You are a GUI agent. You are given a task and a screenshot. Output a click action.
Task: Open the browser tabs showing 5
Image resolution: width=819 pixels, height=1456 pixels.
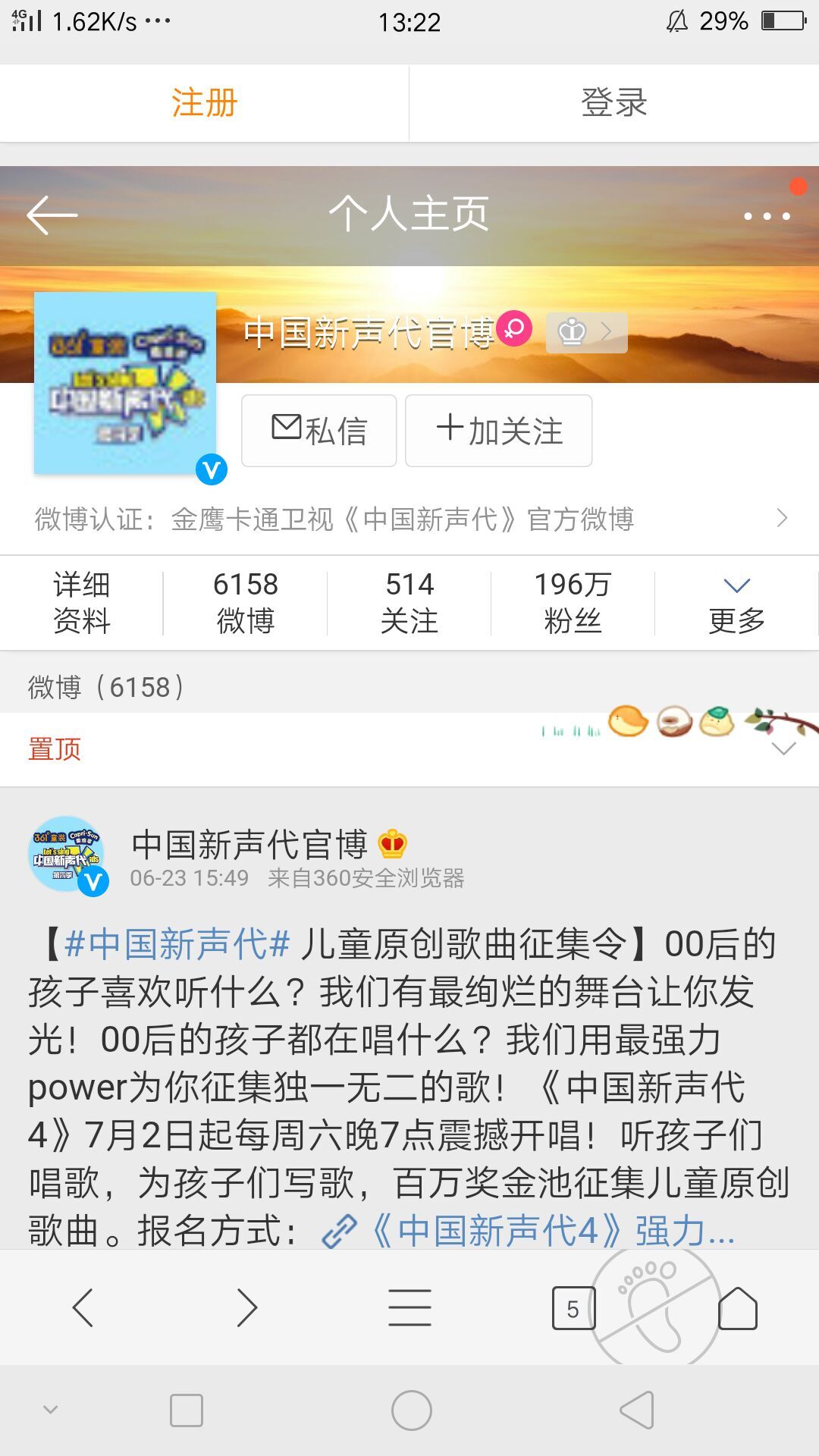tap(573, 1308)
